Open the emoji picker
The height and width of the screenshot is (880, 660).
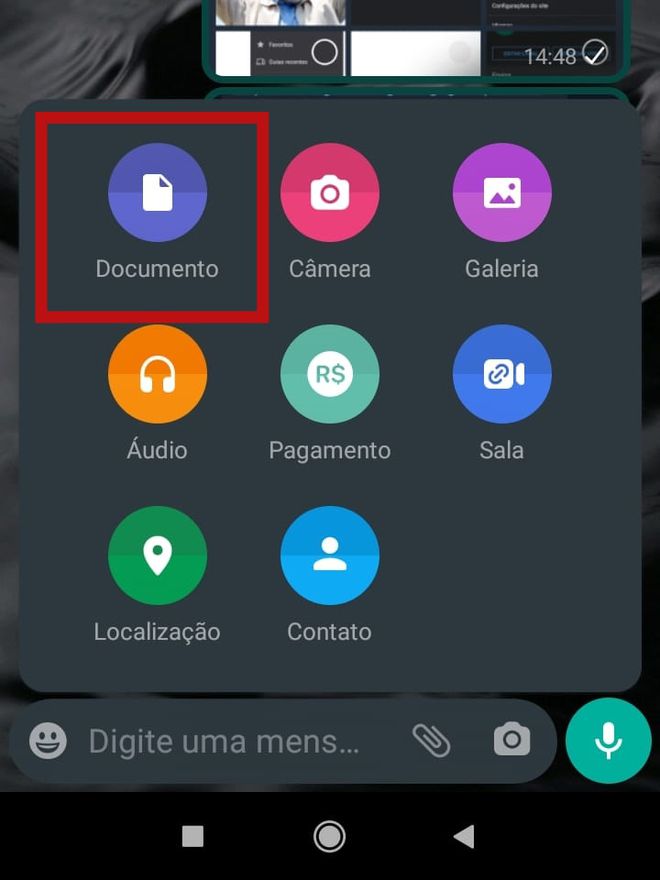tap(48, 741)
